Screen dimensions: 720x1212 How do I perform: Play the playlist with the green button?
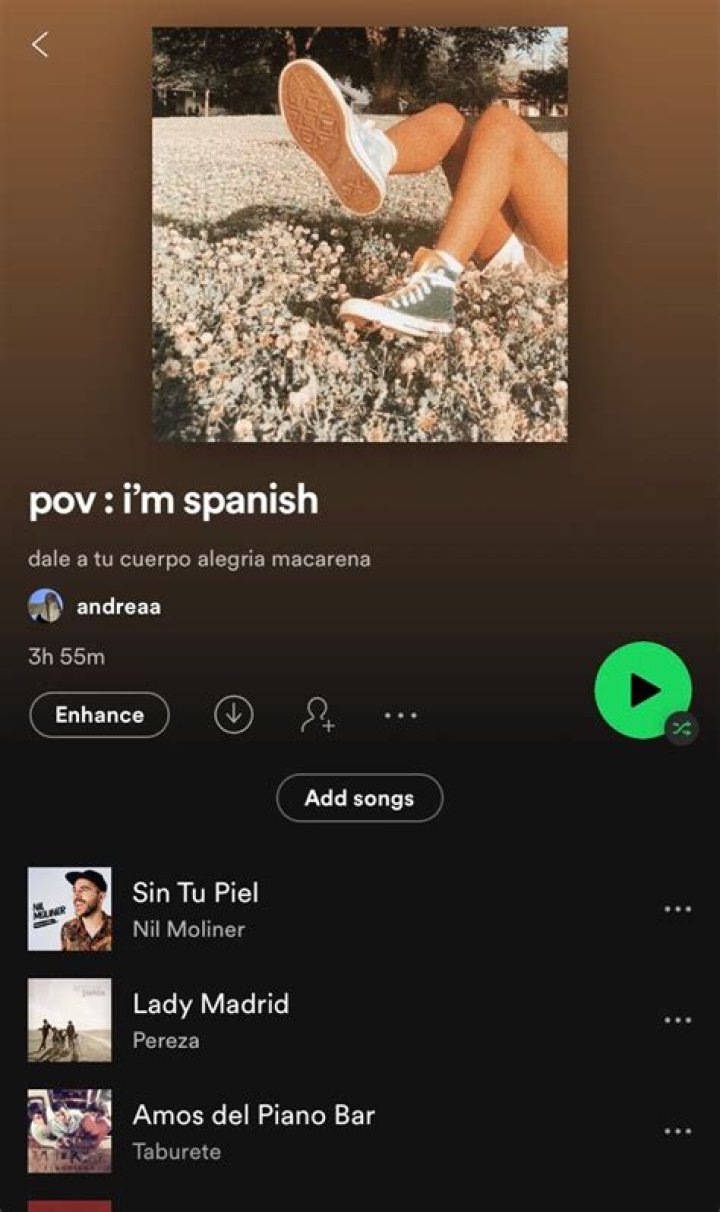[642, 690]
